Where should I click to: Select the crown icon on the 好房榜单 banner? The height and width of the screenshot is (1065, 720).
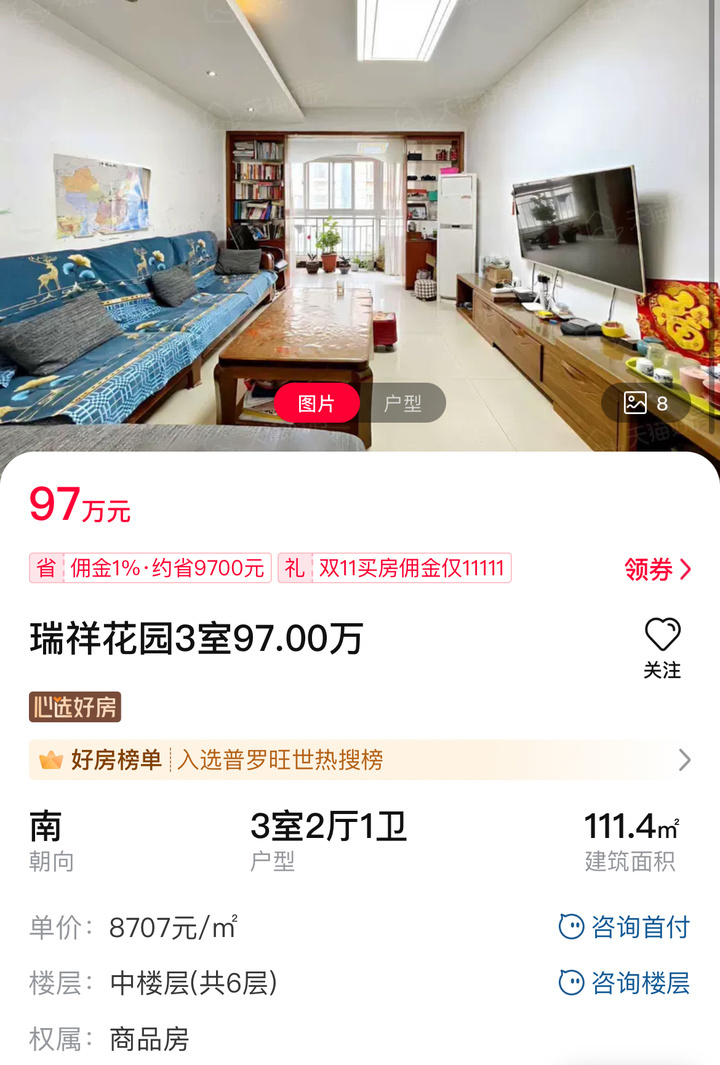(x=48, y=761)
